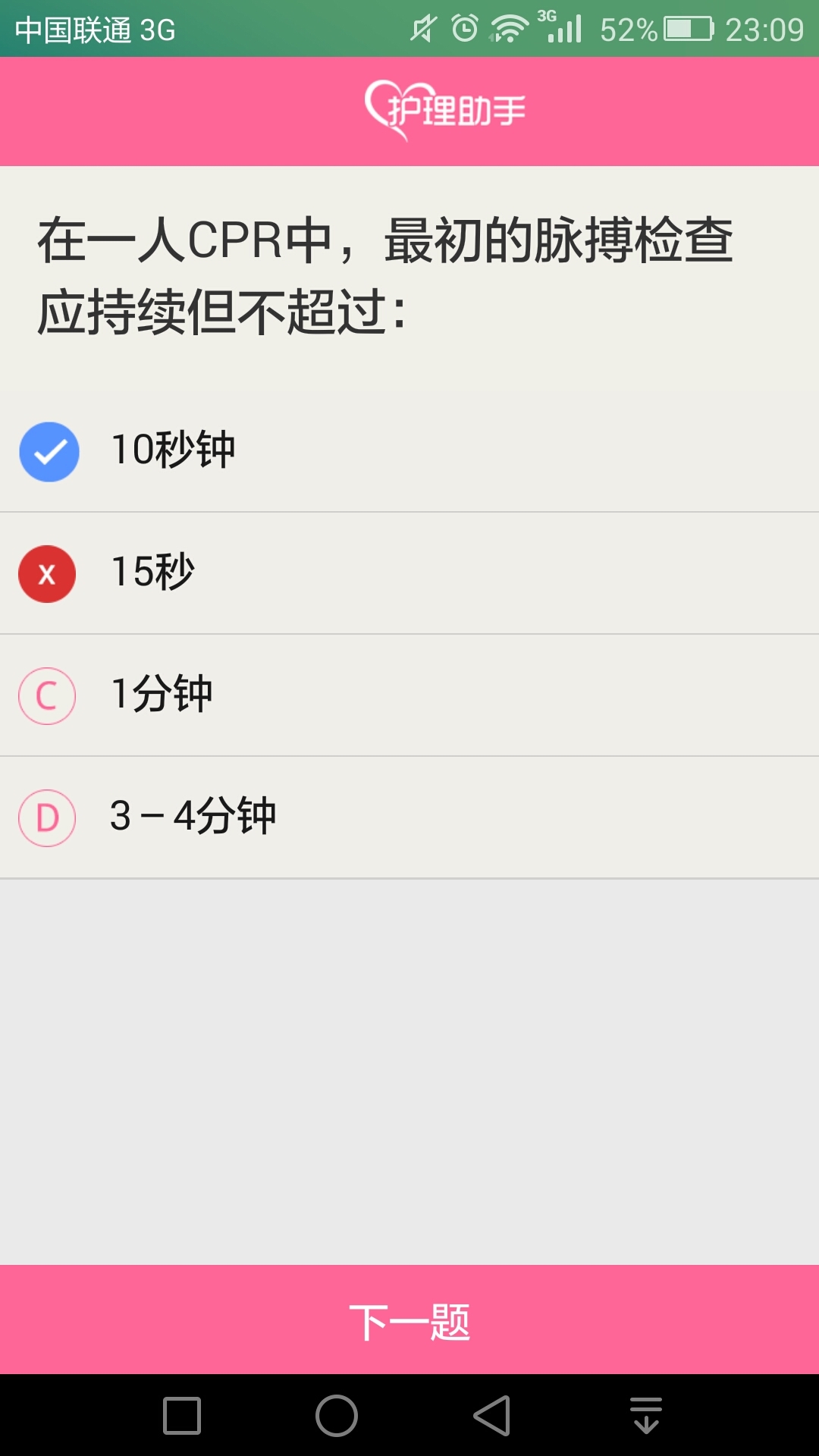Return using the system back button
Image resolution: width=819 pixels, height=1456 pixels.
(491, 1415)
